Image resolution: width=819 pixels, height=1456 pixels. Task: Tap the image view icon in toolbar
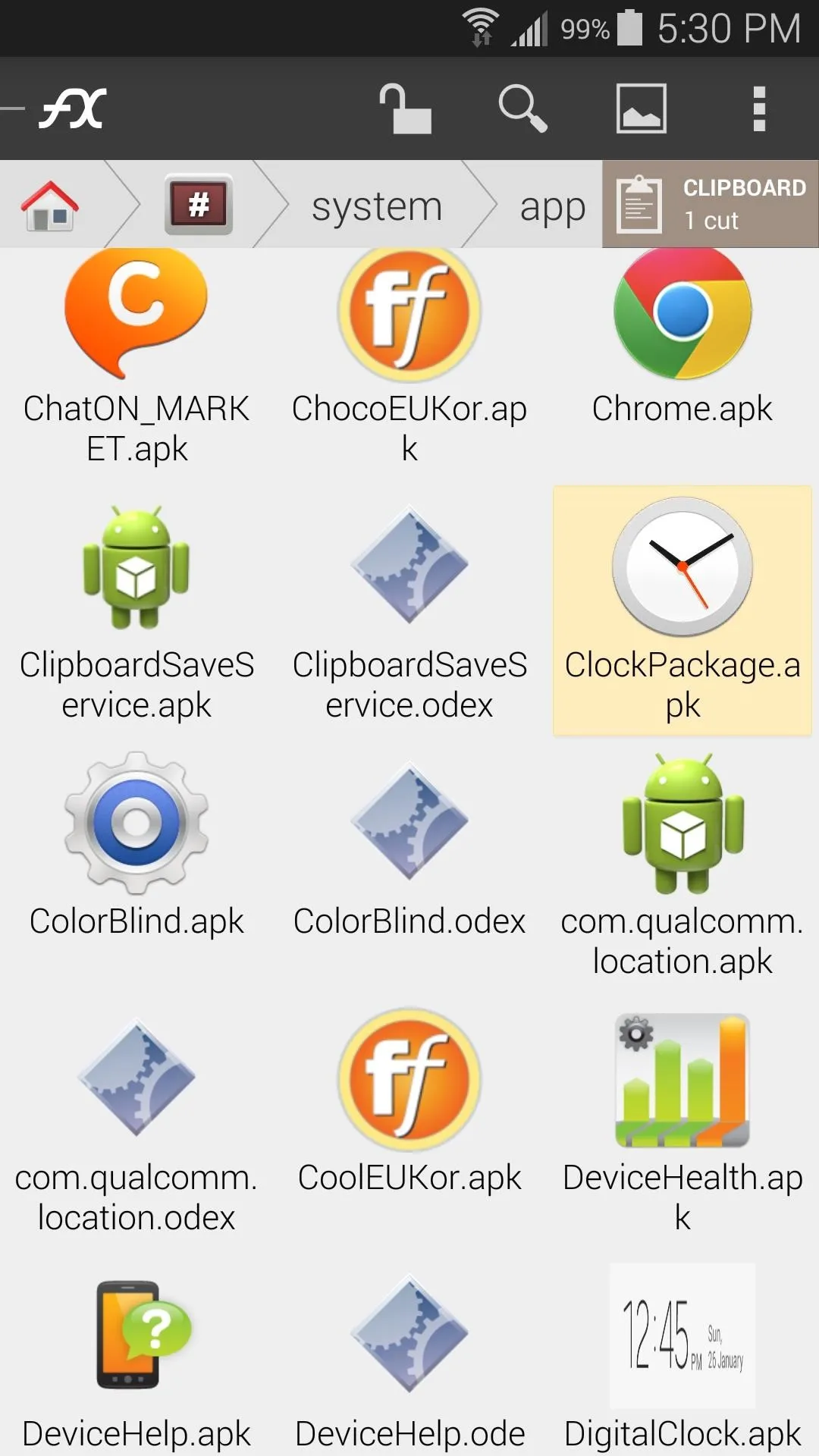tap(641, 108)
